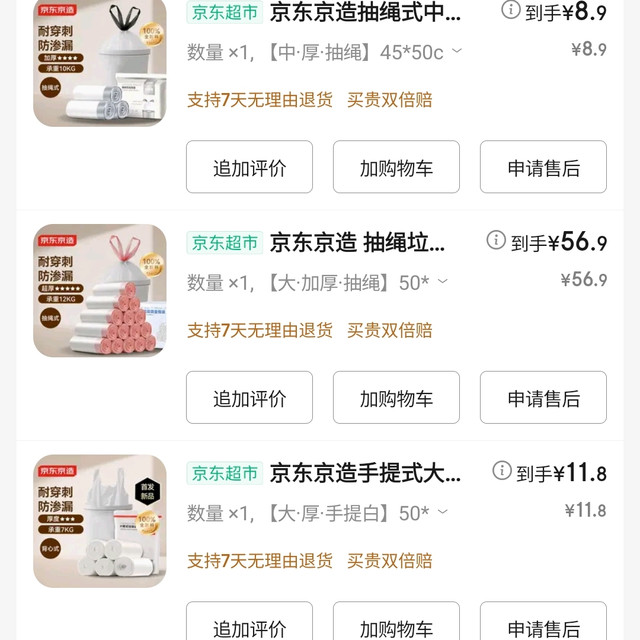Tap 追加评价 for the ¥56.9 order

(x=249, y=397)
